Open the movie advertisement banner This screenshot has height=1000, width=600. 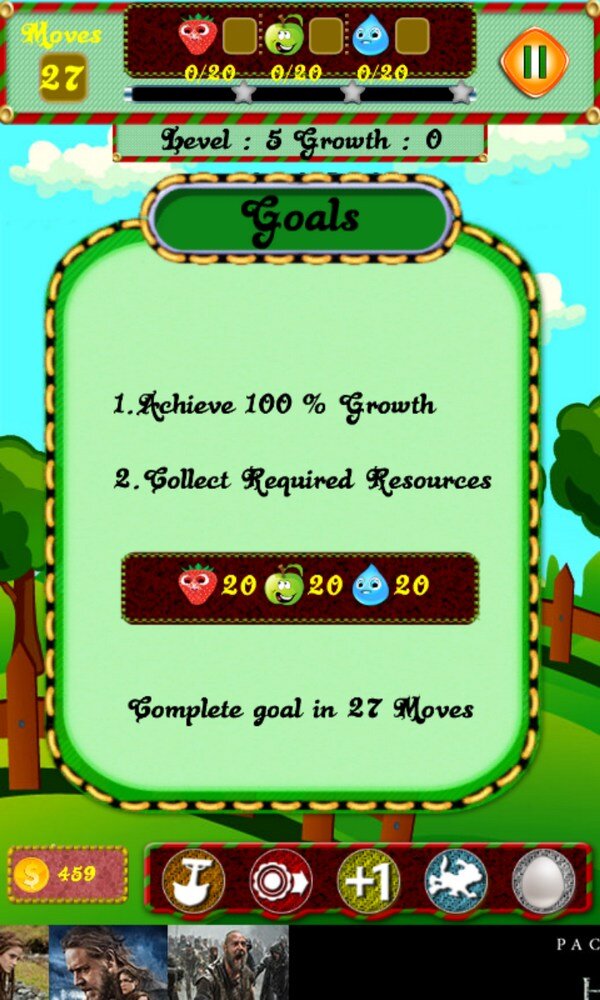click(300, 962)
